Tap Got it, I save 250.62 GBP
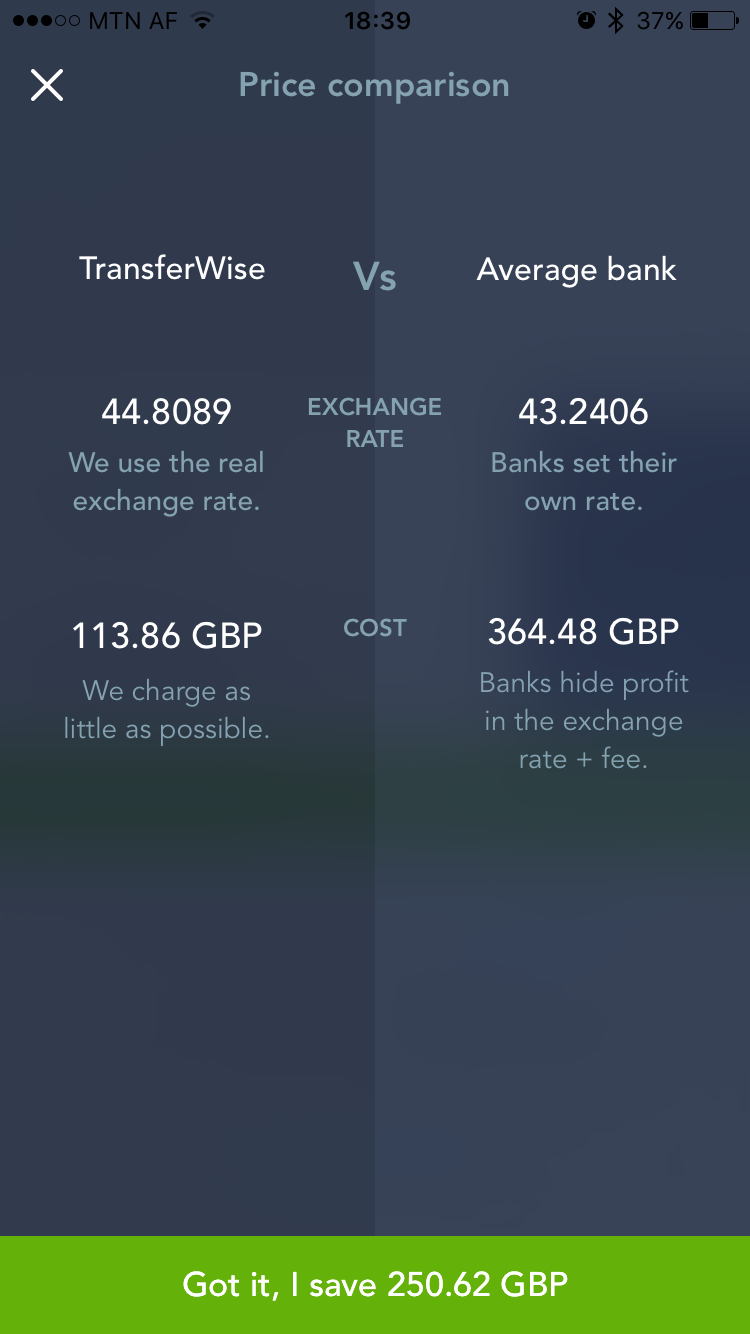 click(x=375, y=1285)
